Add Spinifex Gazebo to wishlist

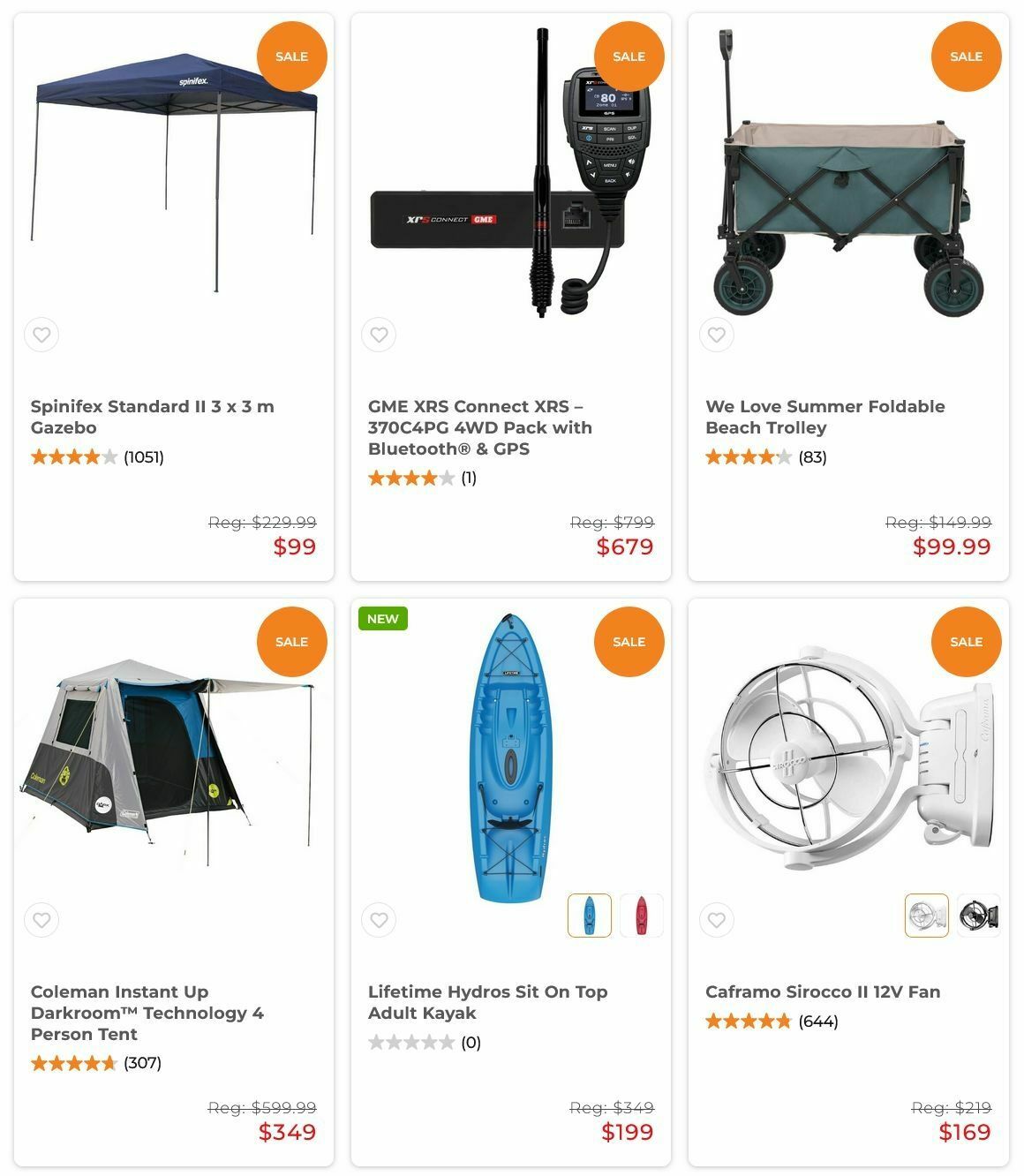coord(41,335)
